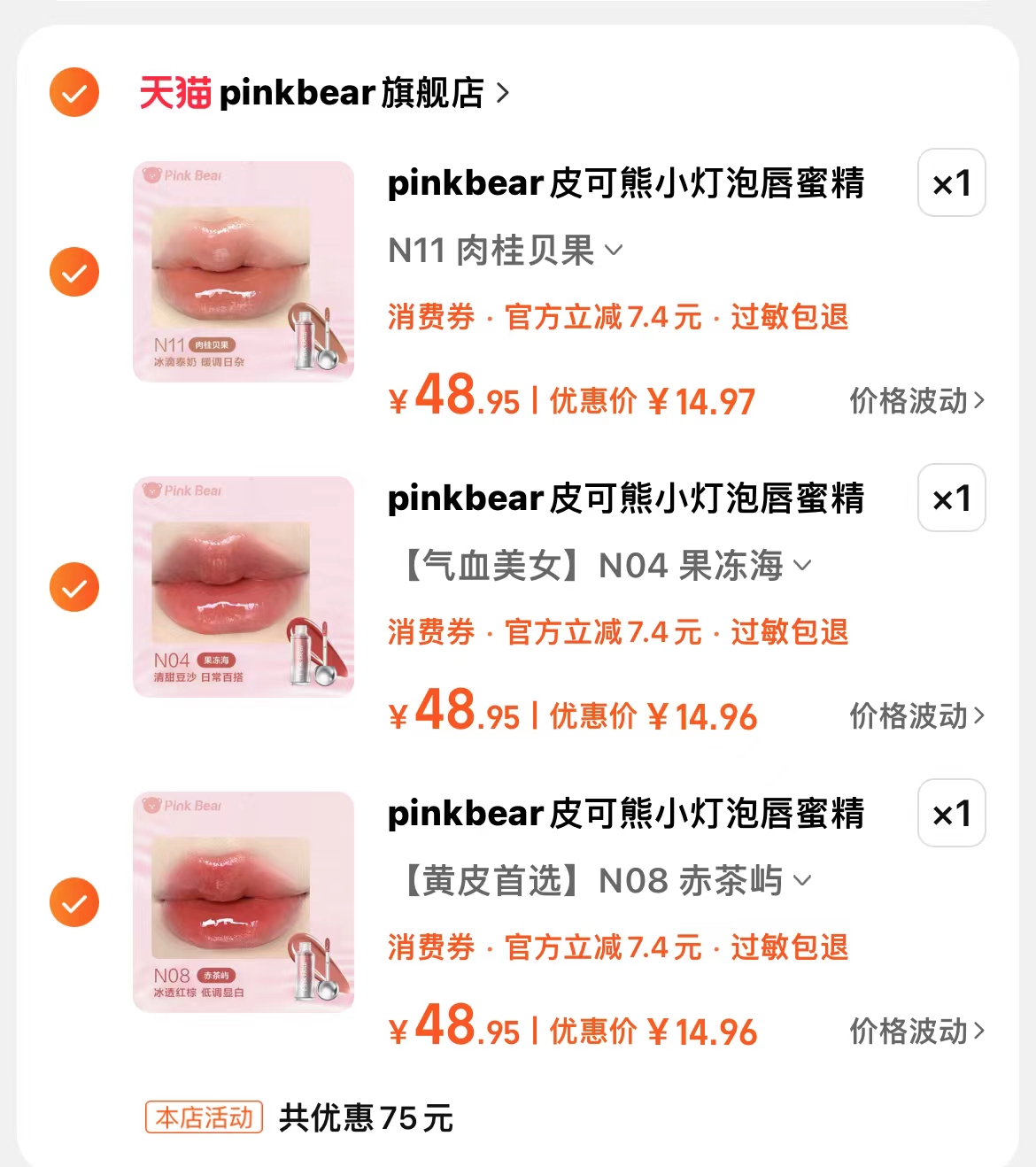Image resolution: width=1036 pixels, height=1167 pixels.
Task: Edit quantity for N04 果冻海
Action: coord(952,498)
